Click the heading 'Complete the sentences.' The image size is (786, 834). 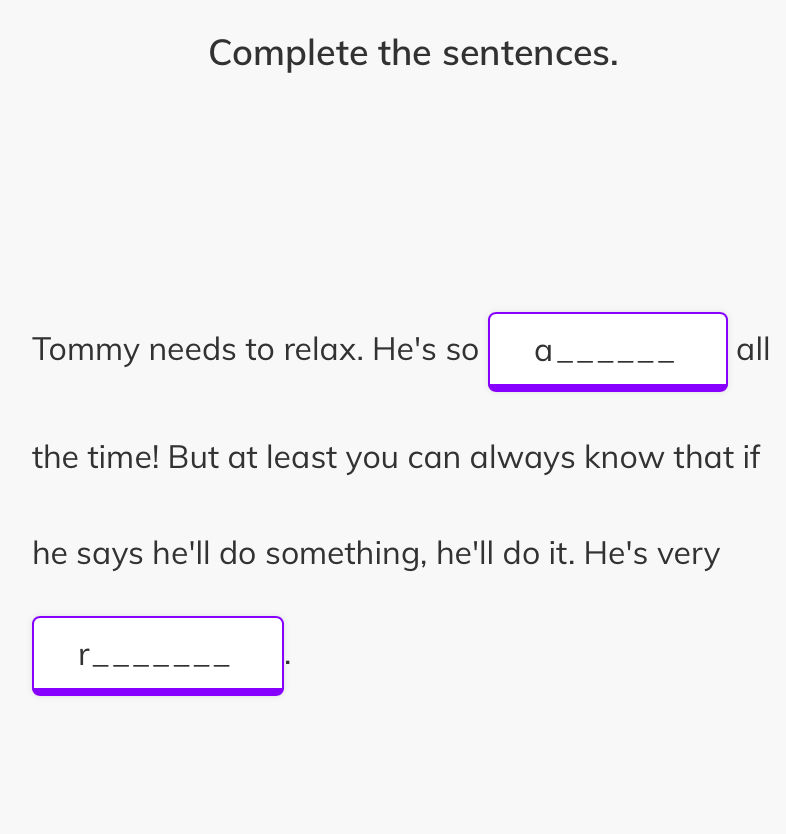pos(413,53)
